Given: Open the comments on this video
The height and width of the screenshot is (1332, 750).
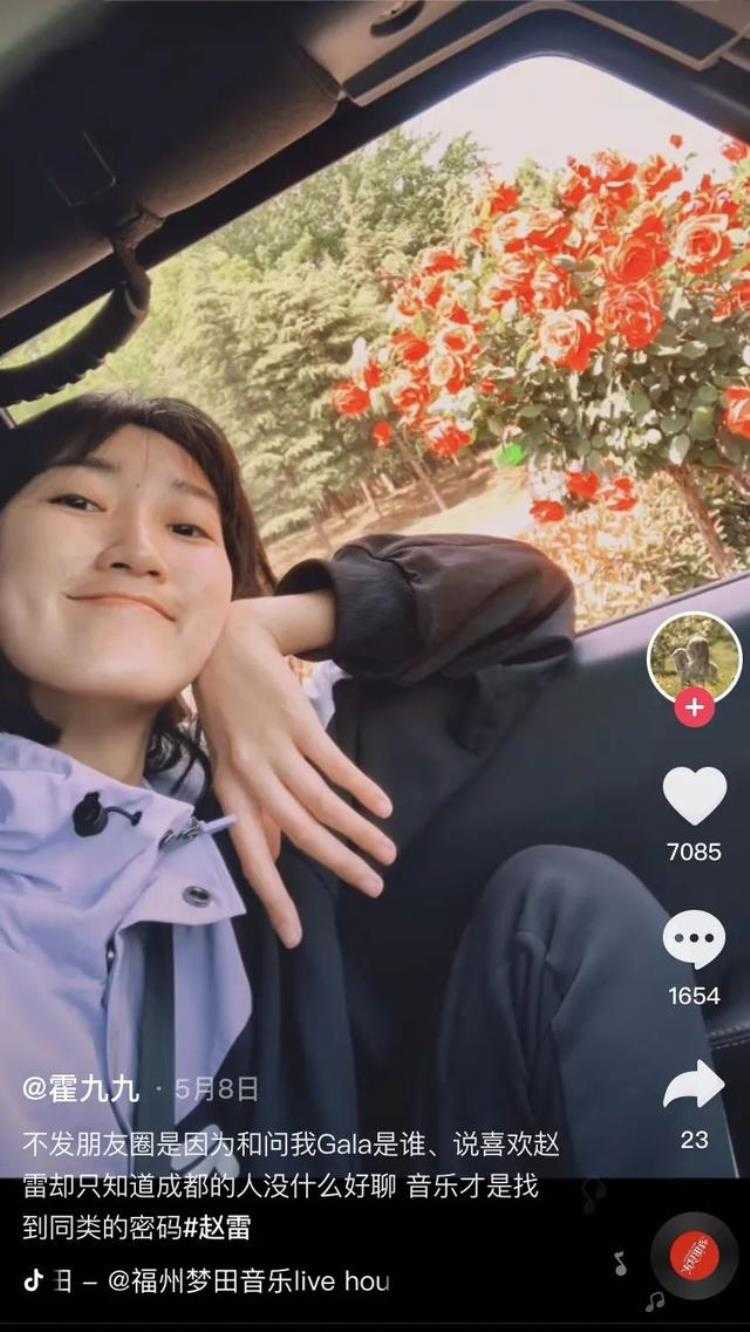Looking at the screenshot, I should coord(694,940).
